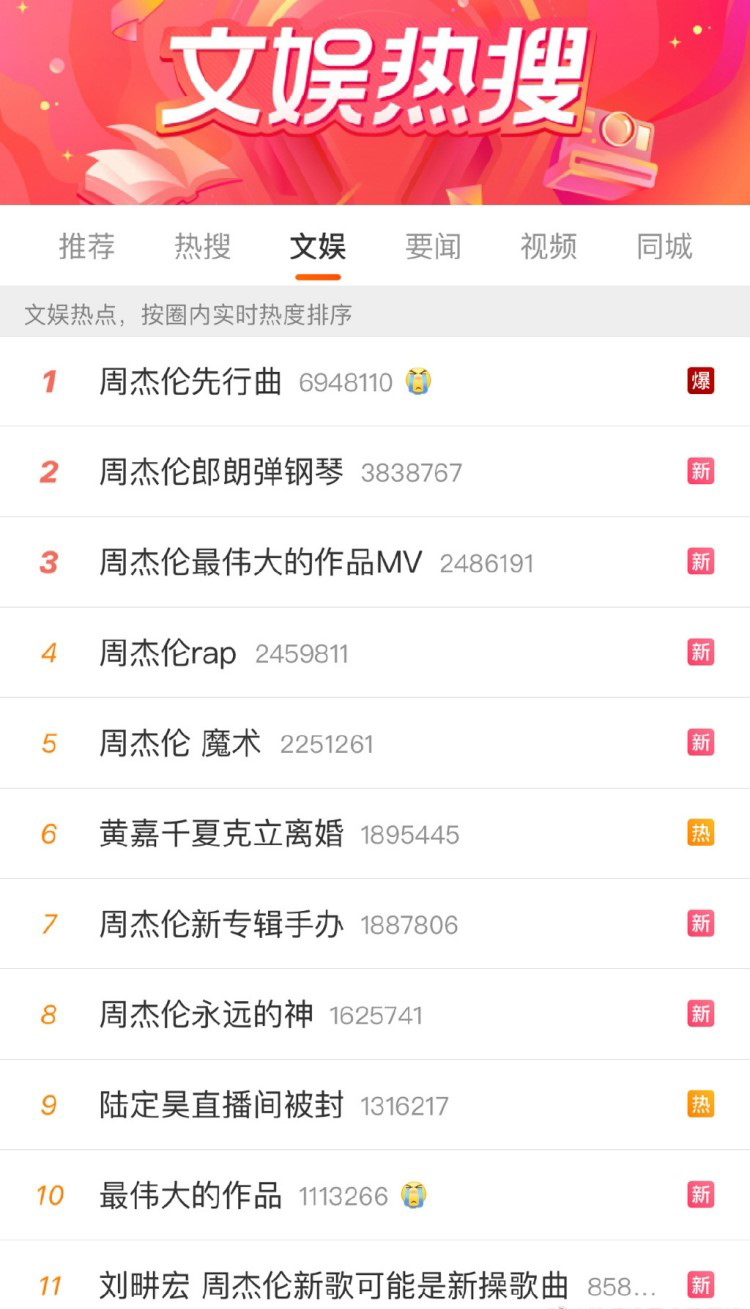Switch to the 视频 tab
Screen dimensions: 750x1309
(547, 247)
